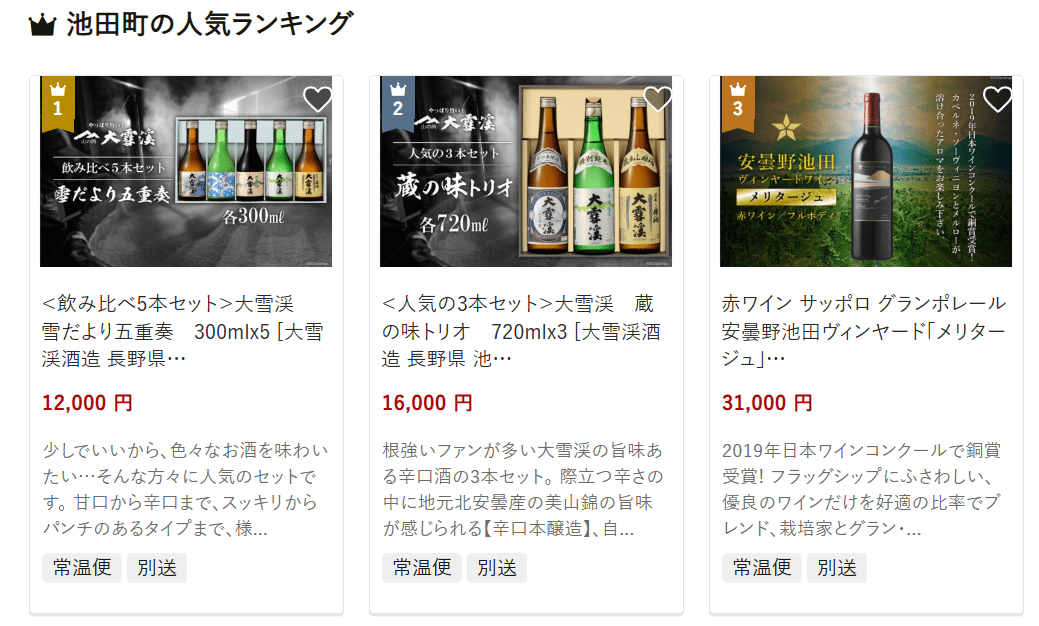Favorite the メリタージュ red wine
Screen dimensions: 1039x626
(997, 99)
